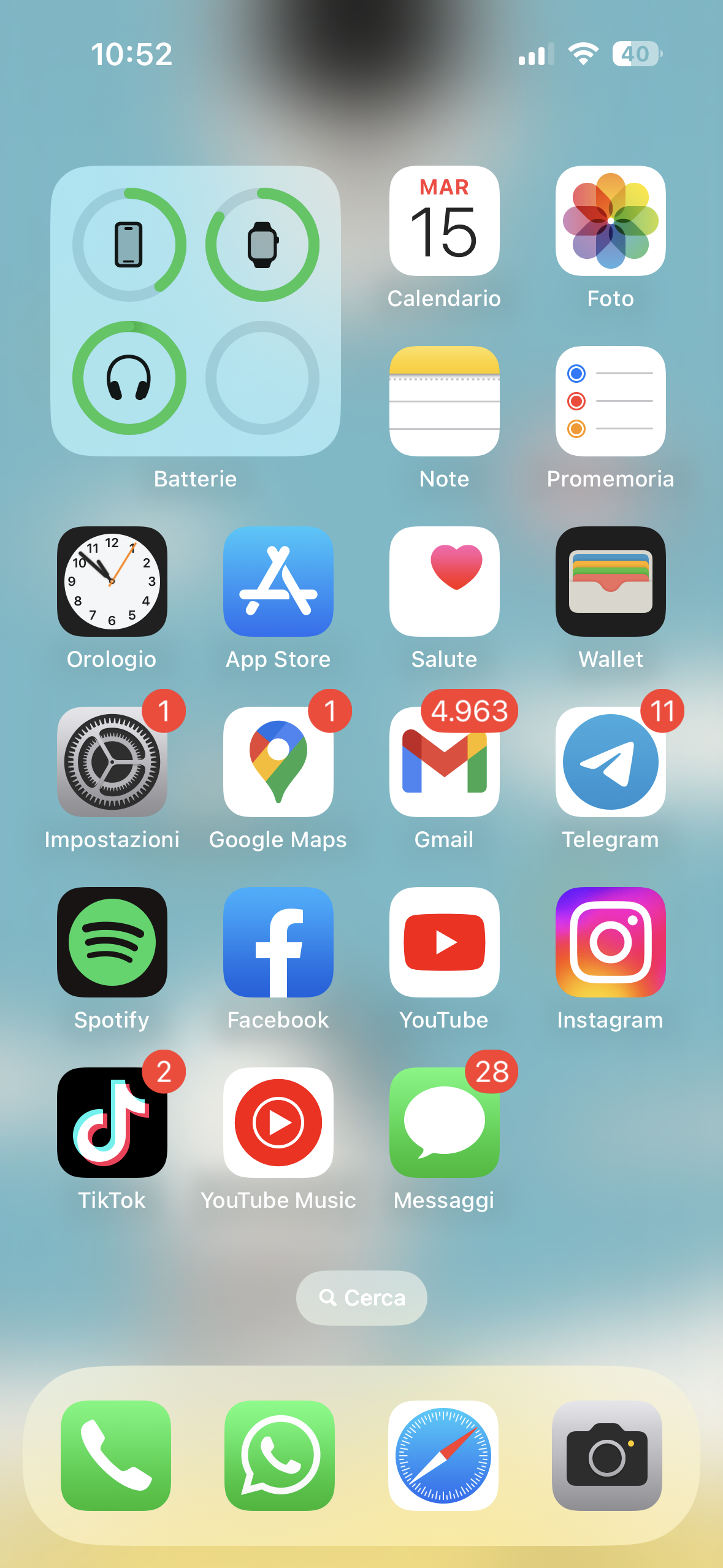Open the App Store
Image resolution: width=723 pixels, height=1568 pixels.
pyautogui.click(x=278, y=582)
